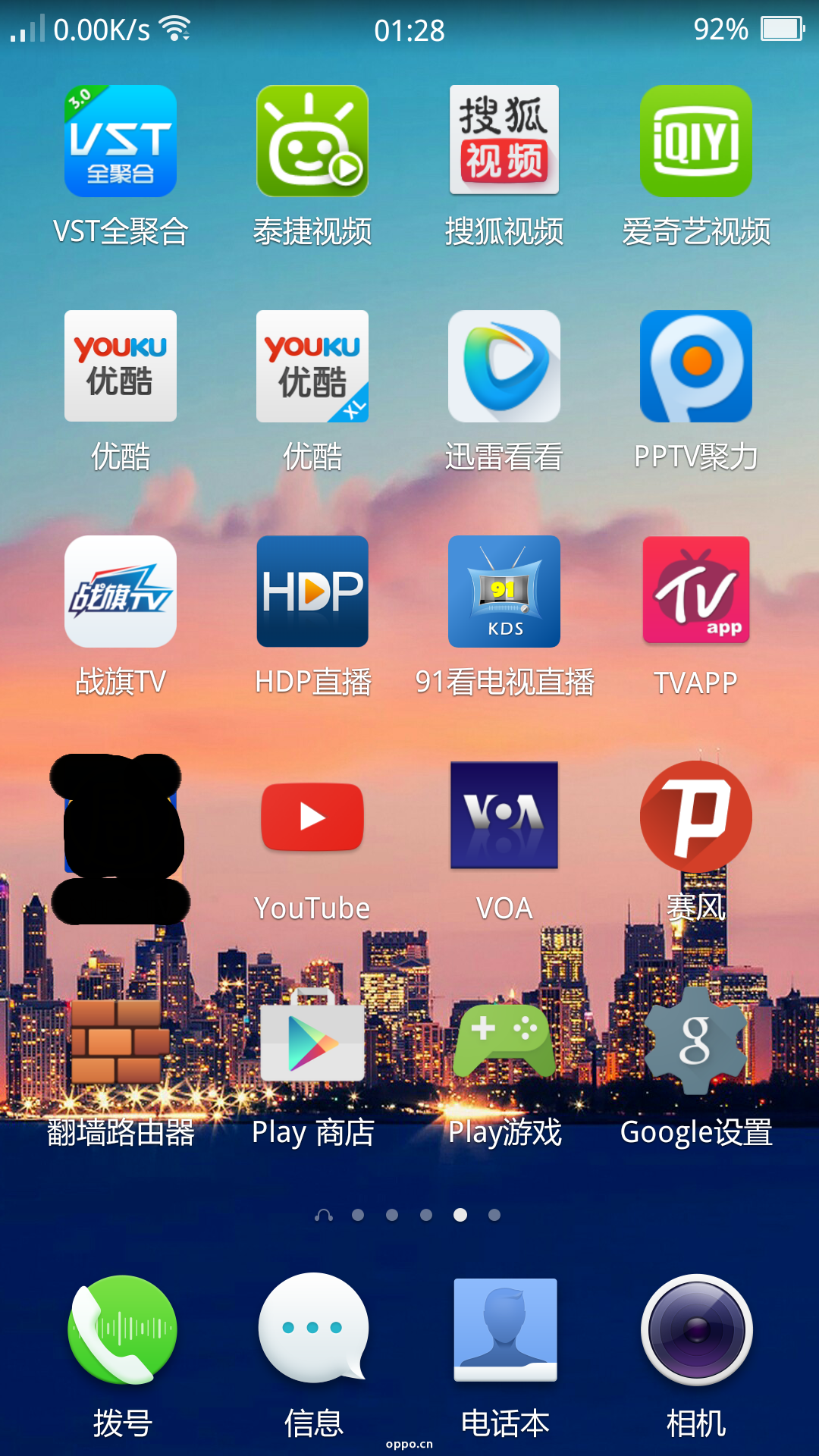Open 战旗TV app
Viewport: 819px width, 1456px height.
click(121, 591)
